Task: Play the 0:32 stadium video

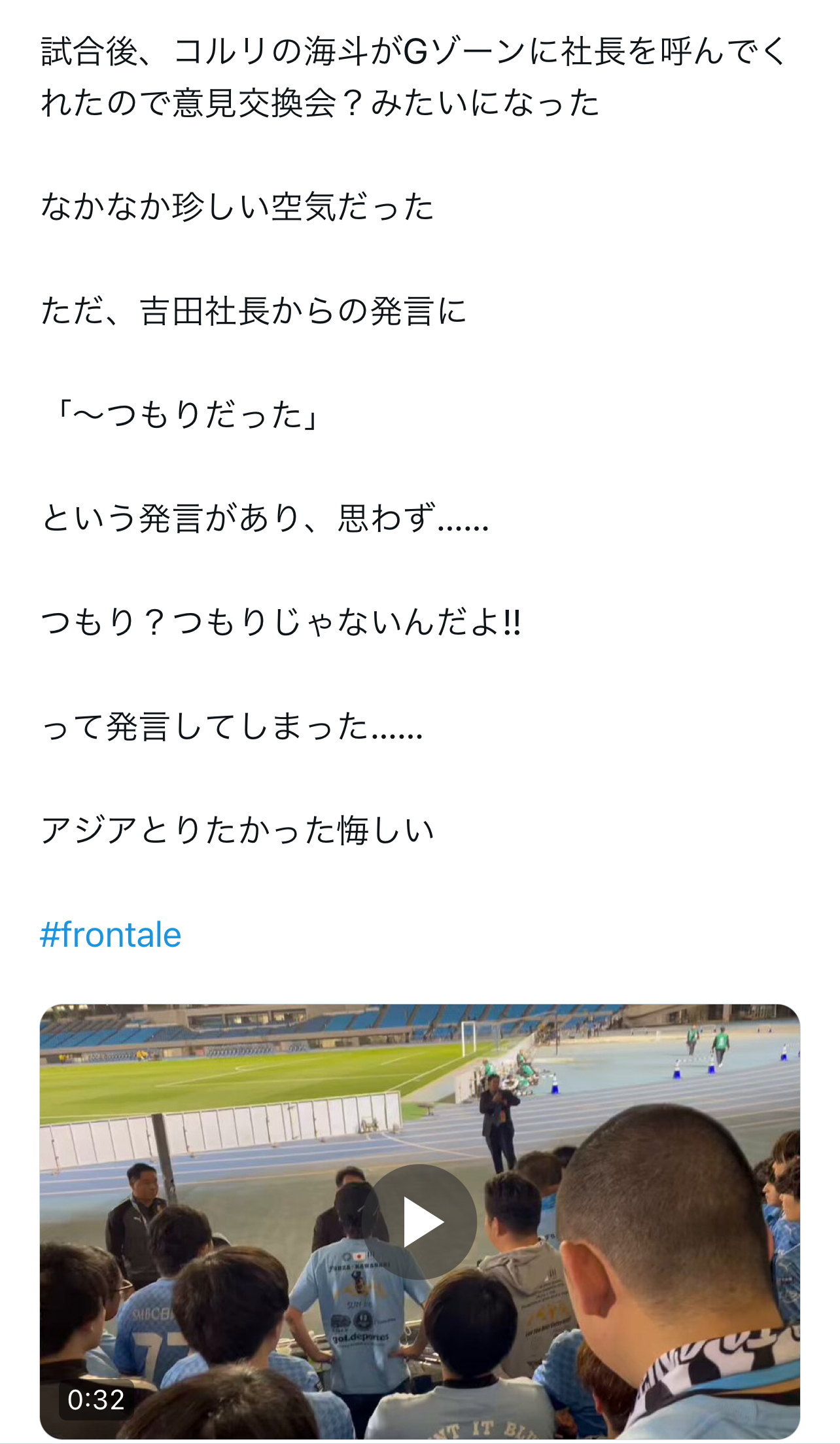Action: tap(419, 1222)
